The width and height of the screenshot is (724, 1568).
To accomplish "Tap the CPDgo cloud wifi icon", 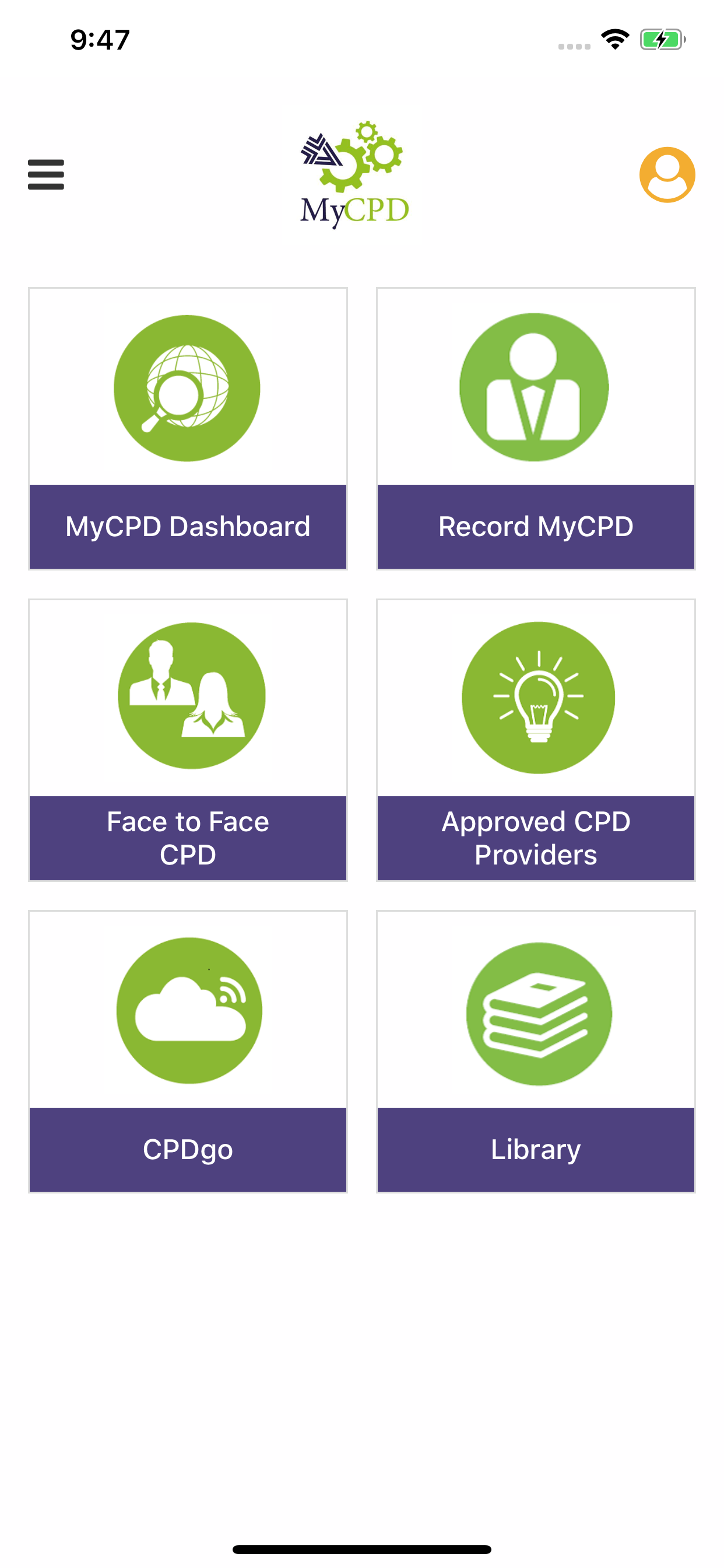I will [x=187, y=1010].
